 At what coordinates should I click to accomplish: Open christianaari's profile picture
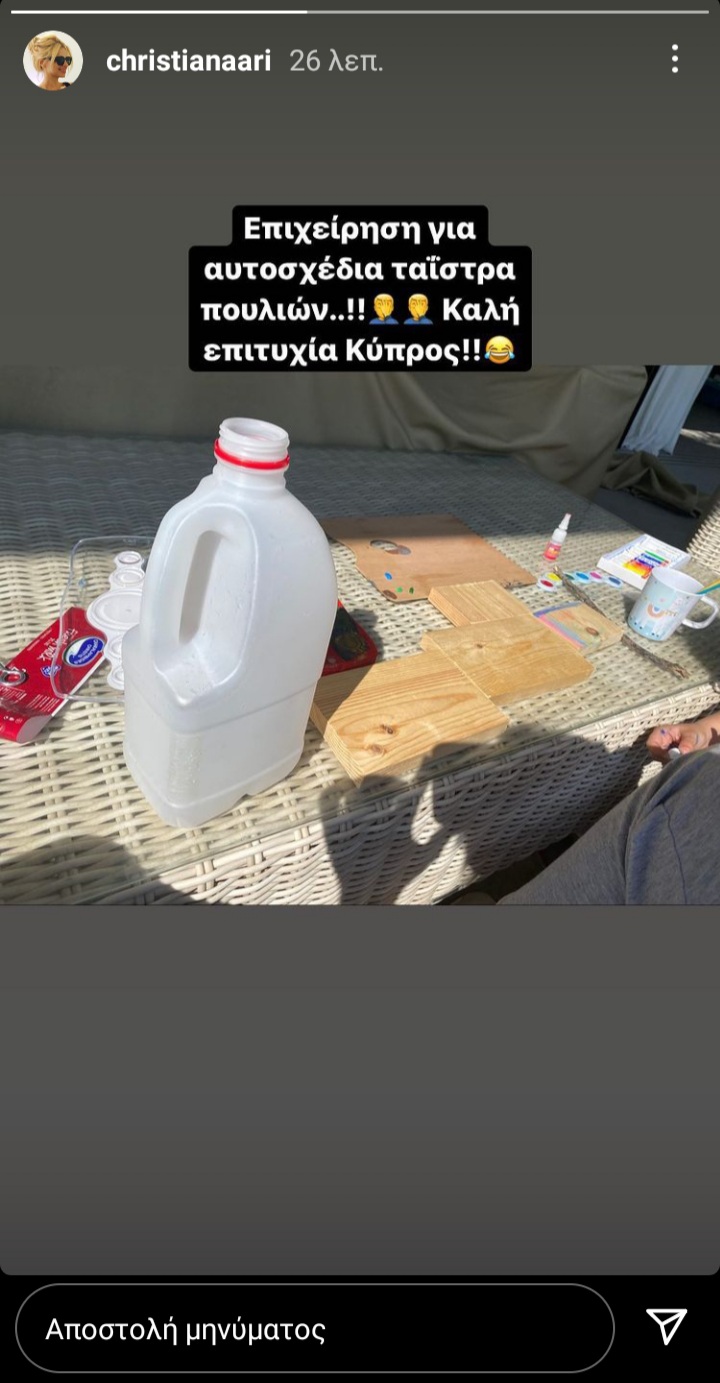click(53, 61)
